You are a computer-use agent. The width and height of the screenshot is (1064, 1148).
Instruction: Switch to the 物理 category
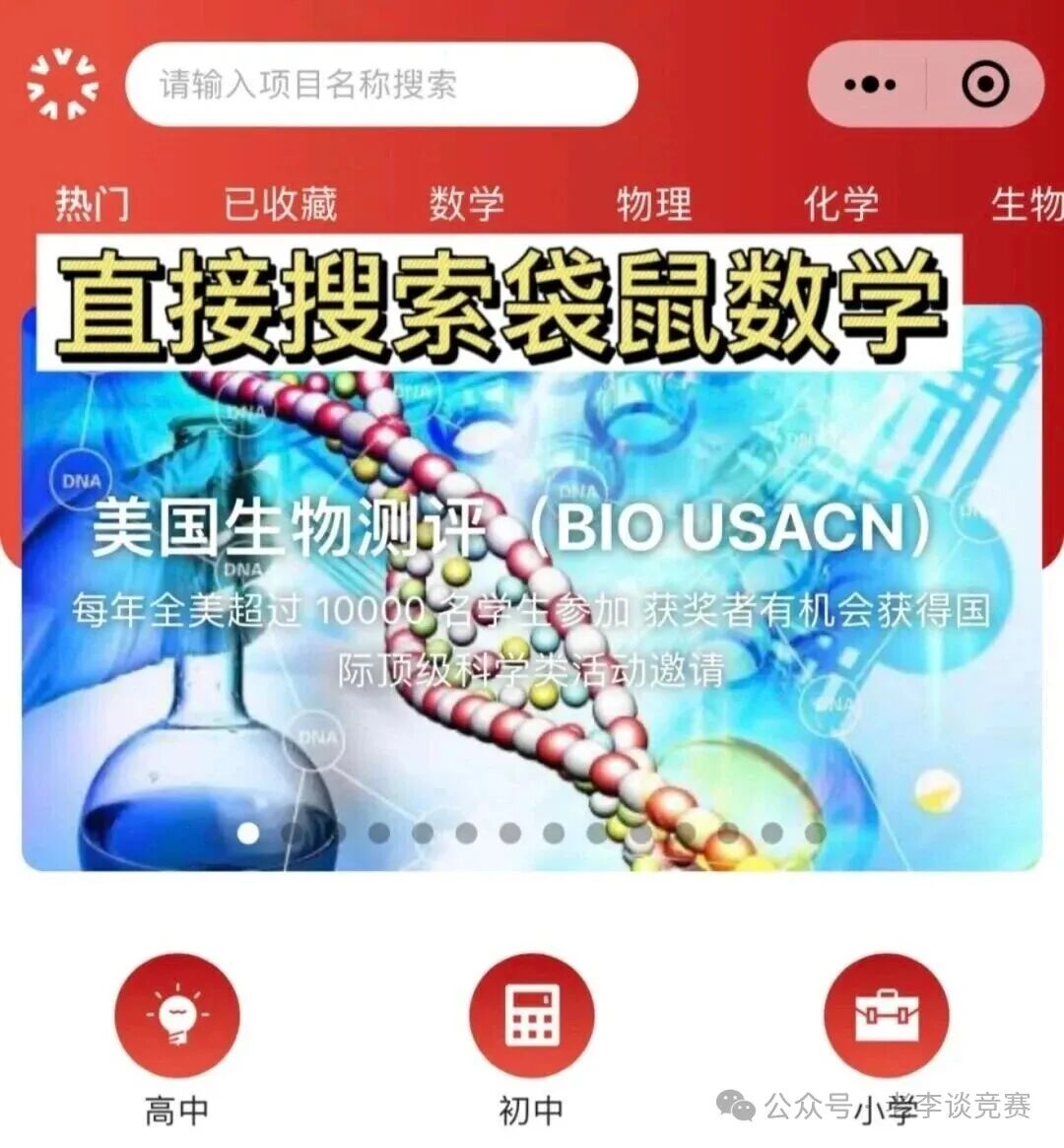point(653,205)
